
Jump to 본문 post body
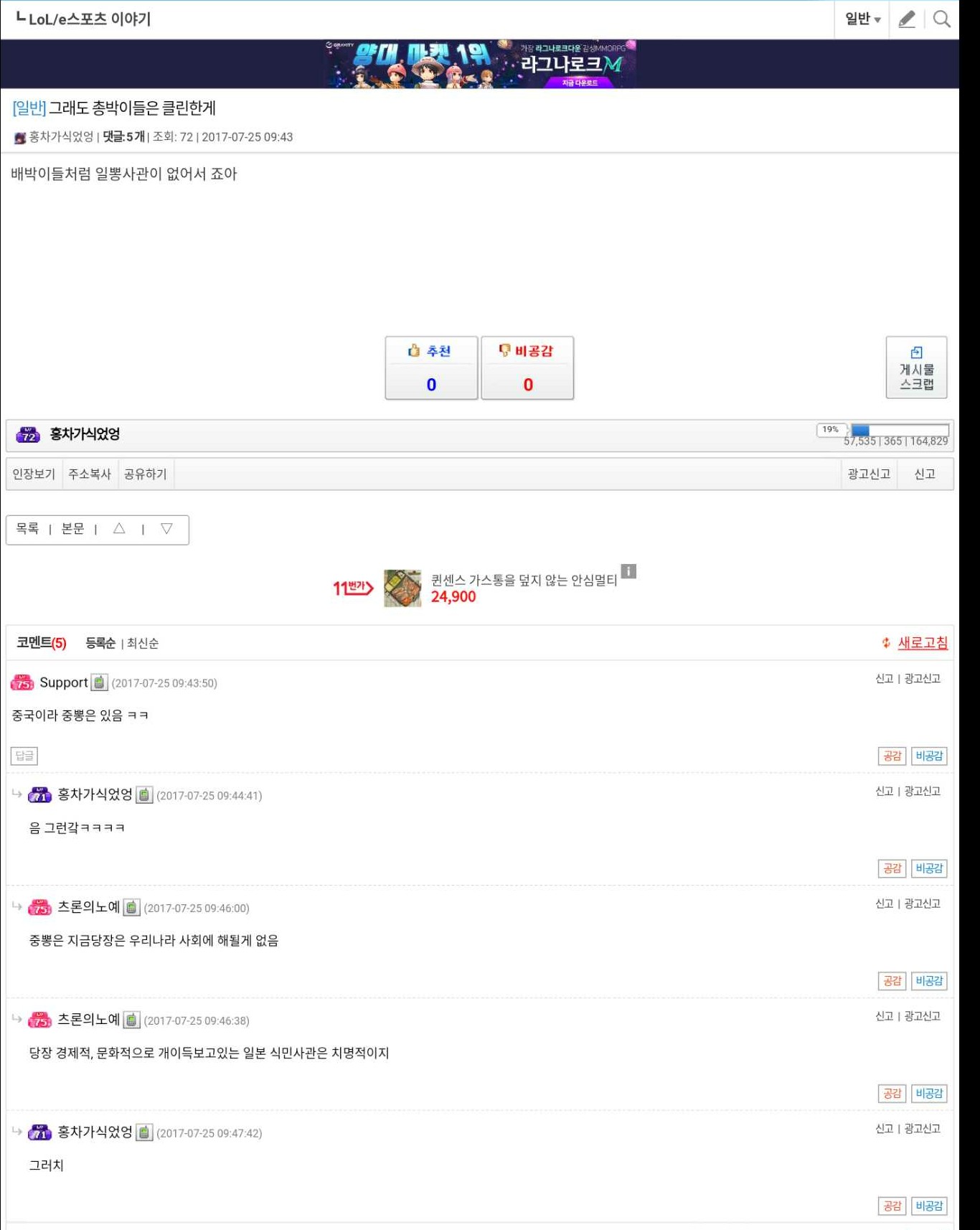click(x=72, y=530)
